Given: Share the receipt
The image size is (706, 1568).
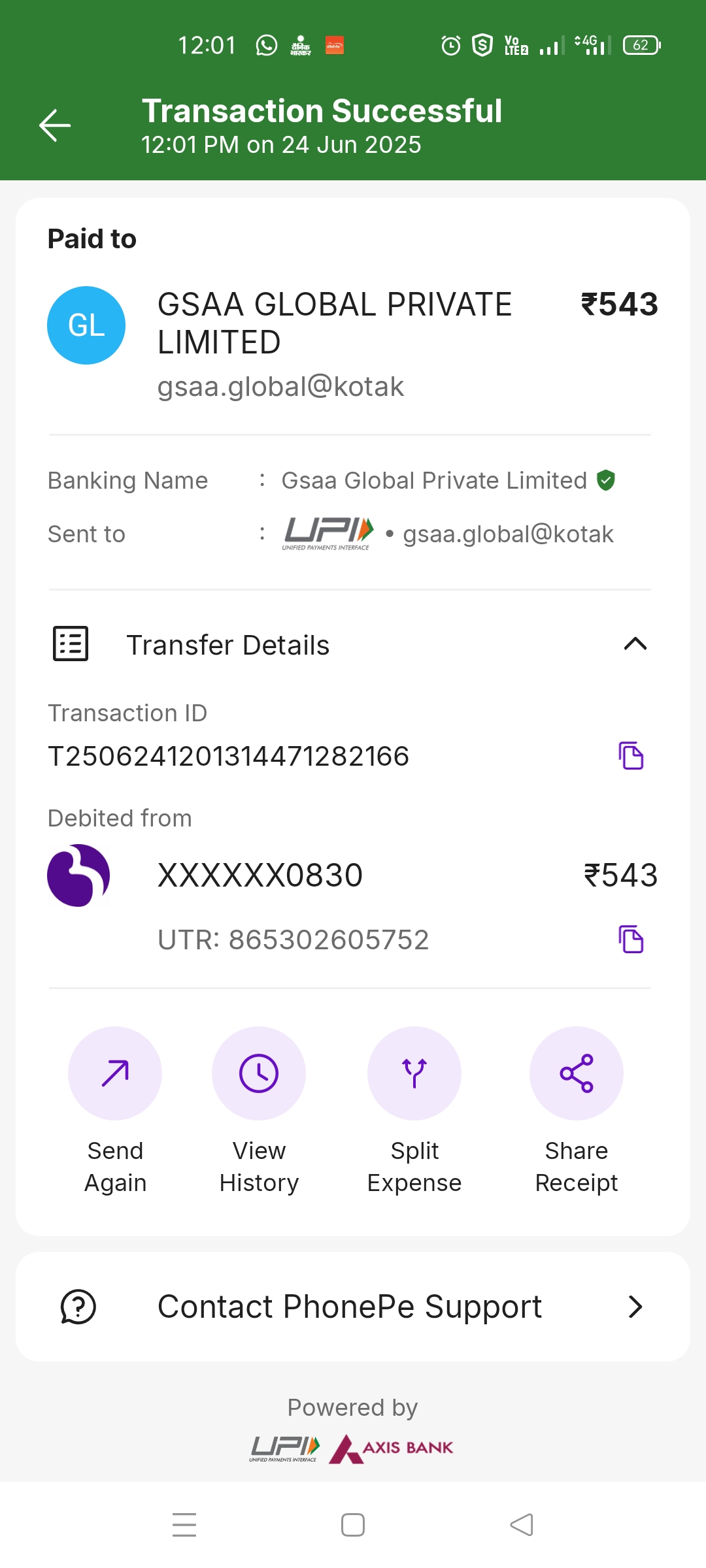Looking at the screenshot, I should click(576, 1073).
